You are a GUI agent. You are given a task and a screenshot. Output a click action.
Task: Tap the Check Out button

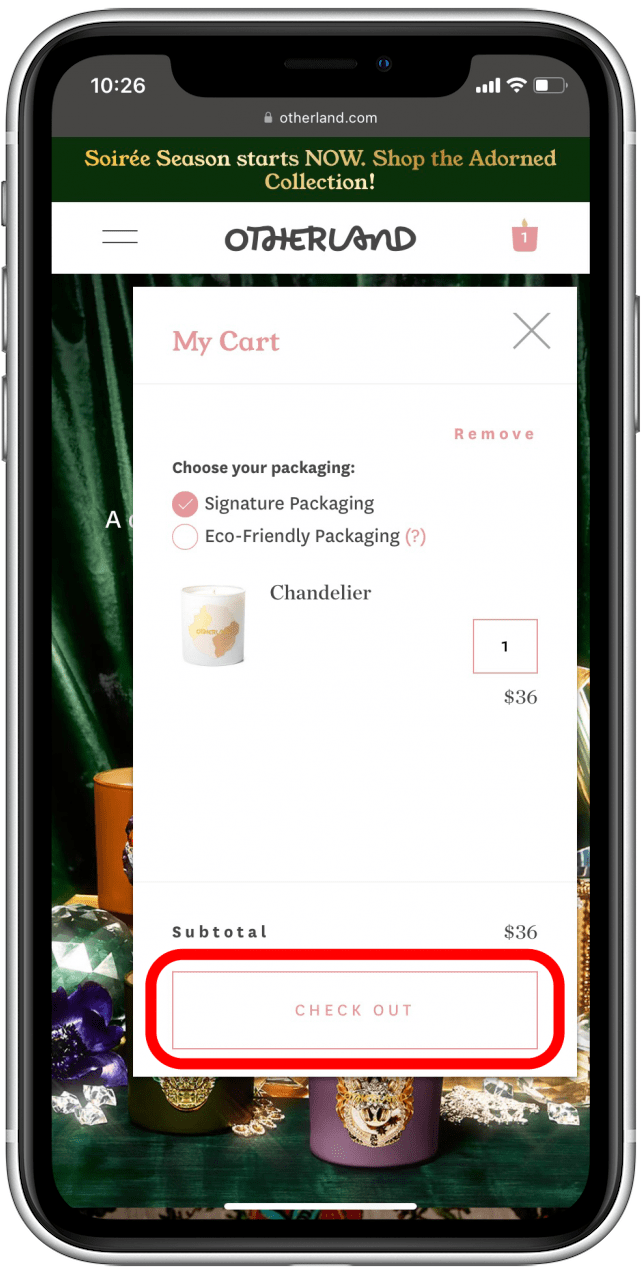(354, 1009)
